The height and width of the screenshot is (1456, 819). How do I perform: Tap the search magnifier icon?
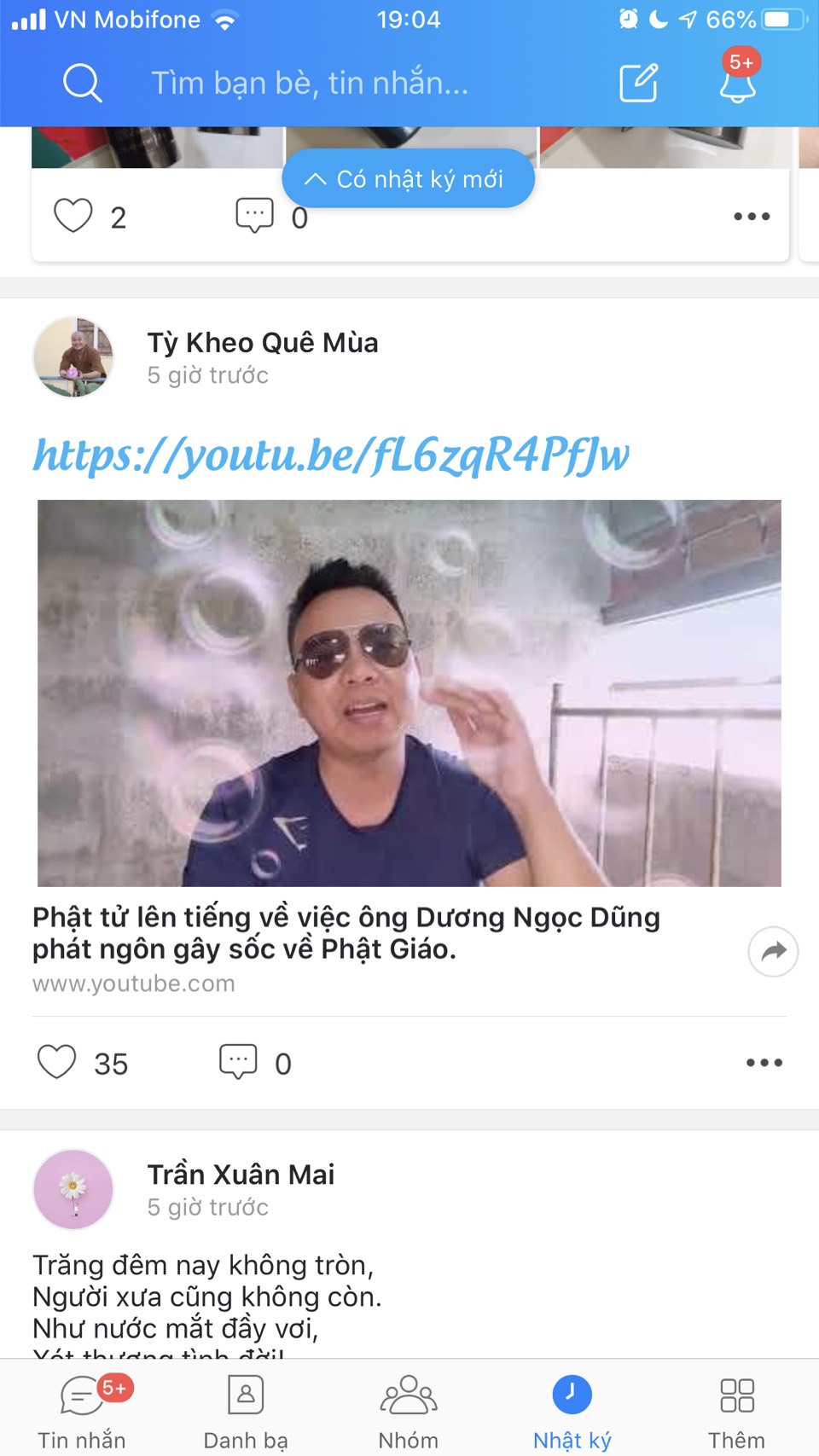pos(82,83)
